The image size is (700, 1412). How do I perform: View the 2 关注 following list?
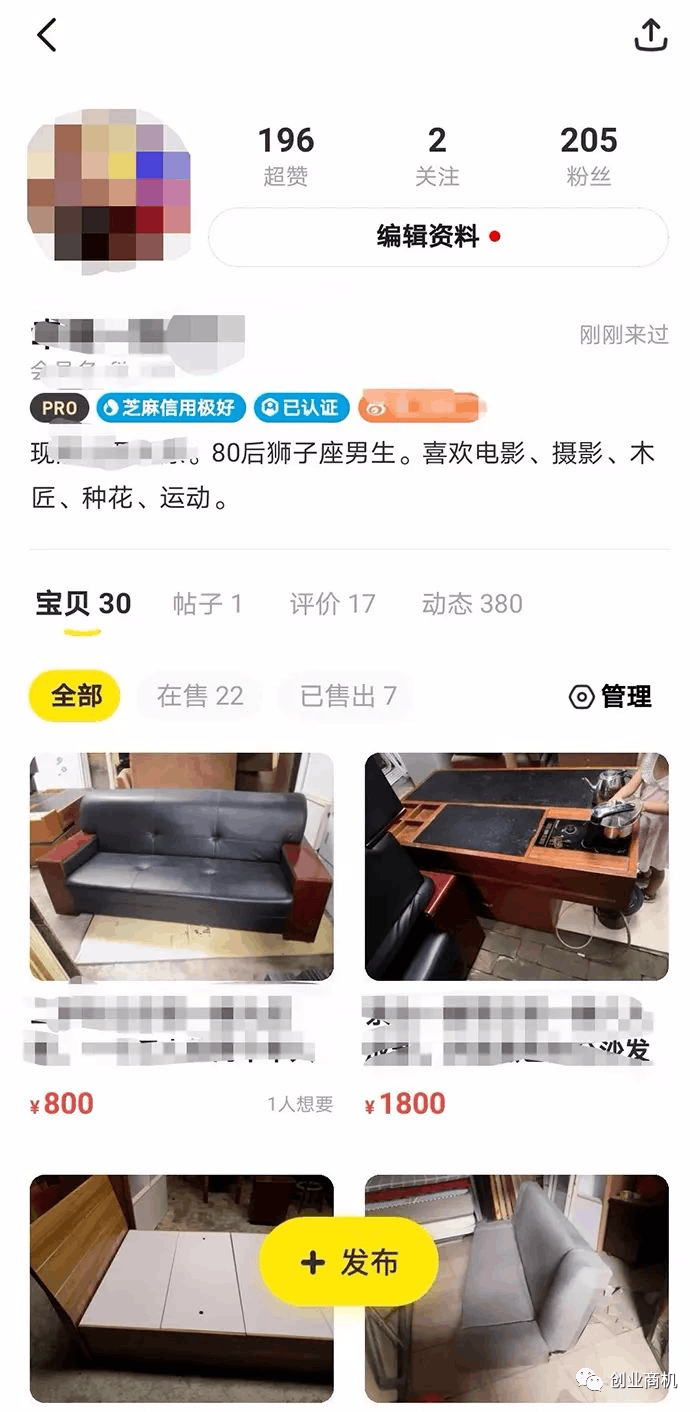(x=437, y=155)
